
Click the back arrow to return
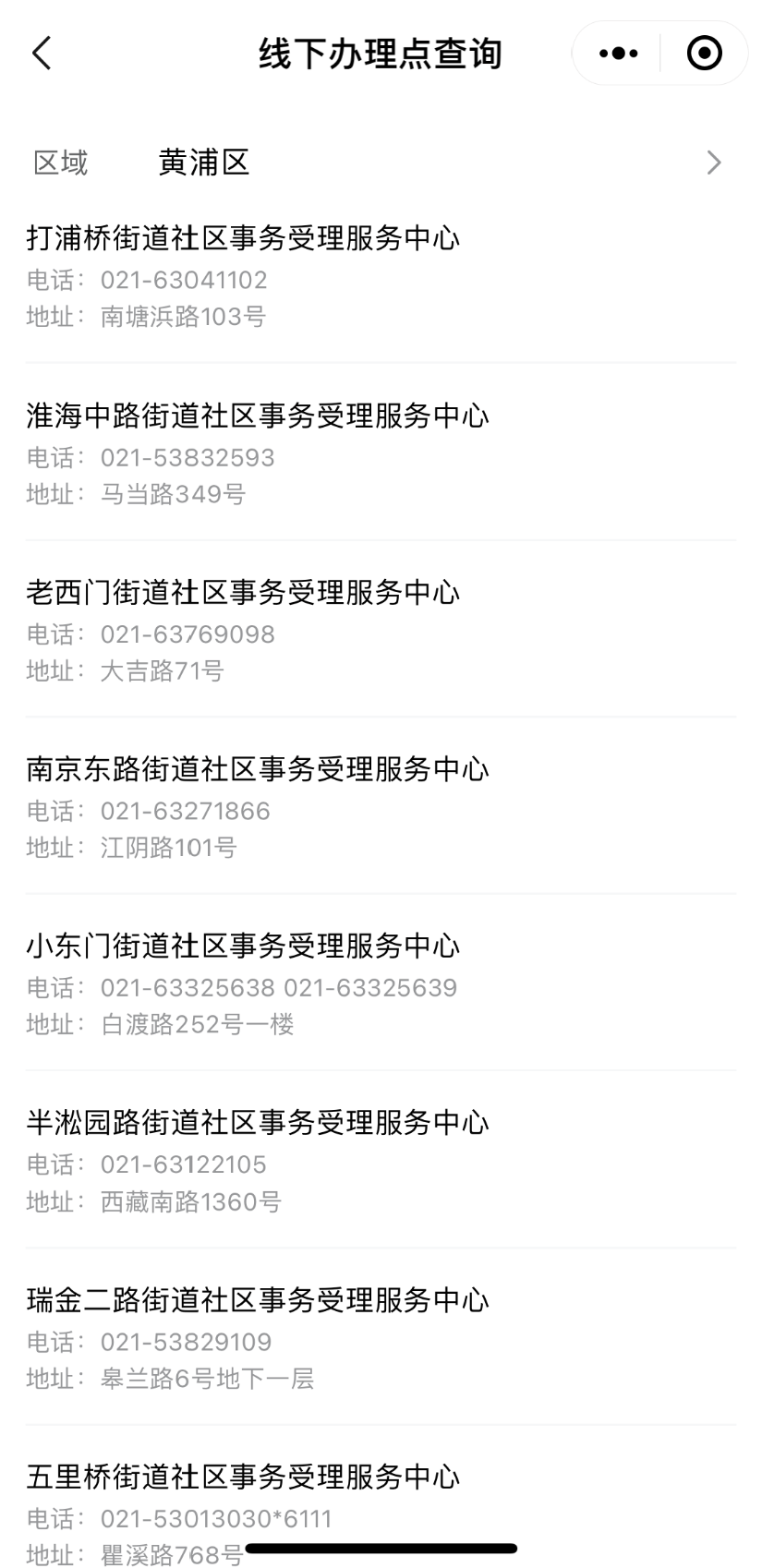[x=39, y=54]
